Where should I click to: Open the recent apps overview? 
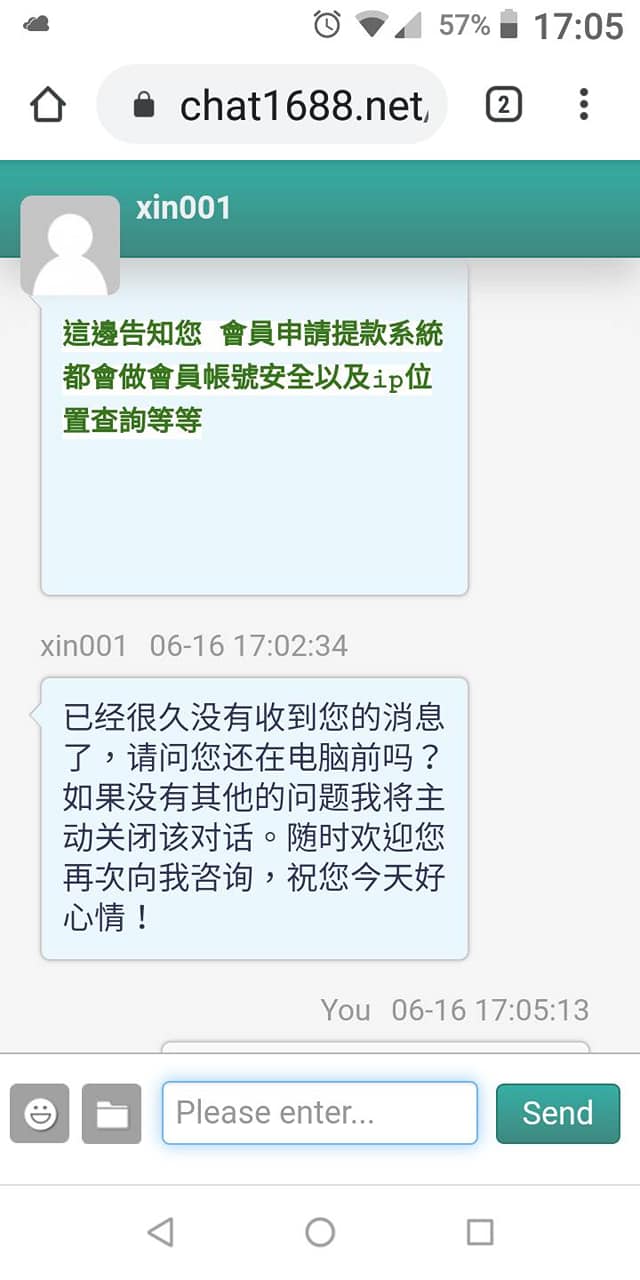(x=480, y=1232)
